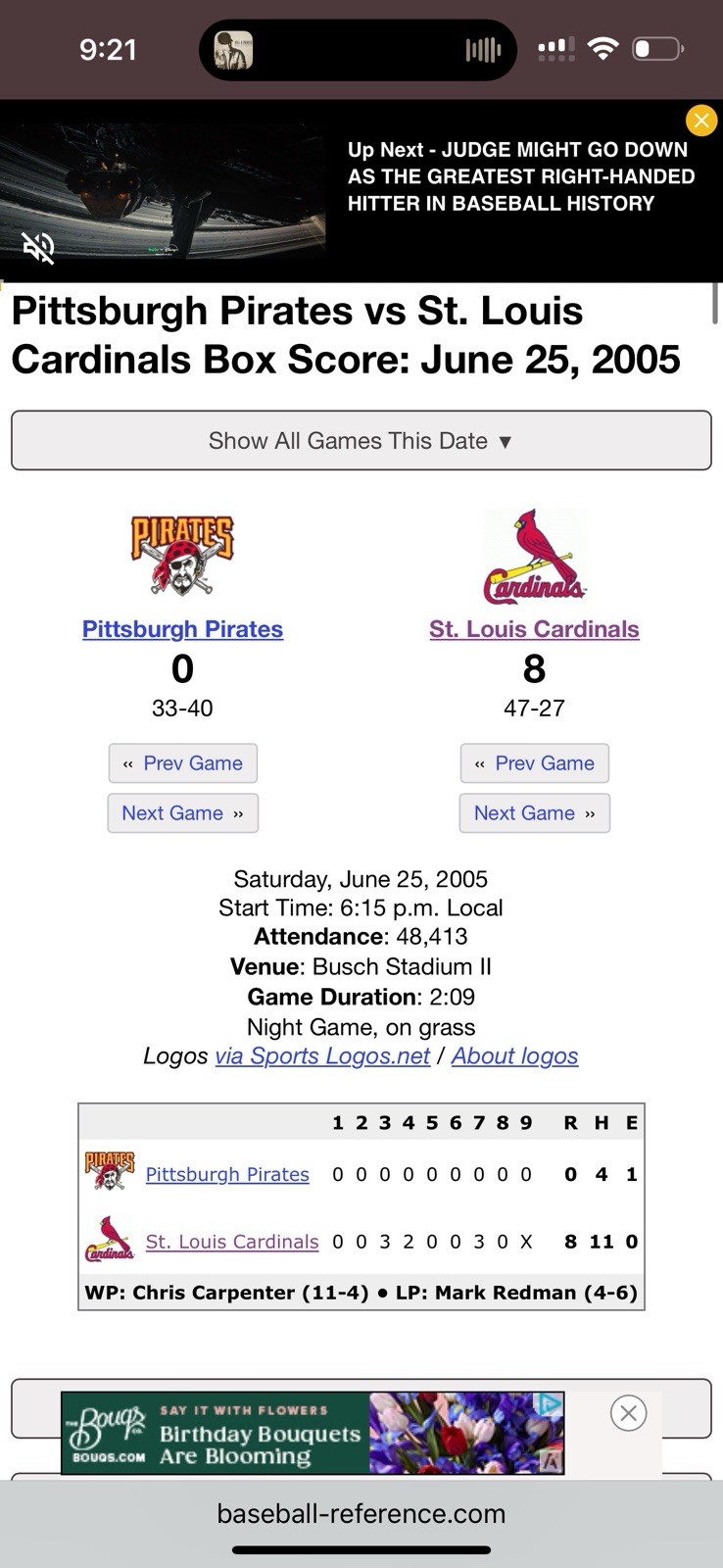Open the Sports Logos.net link

point(323,1055)
